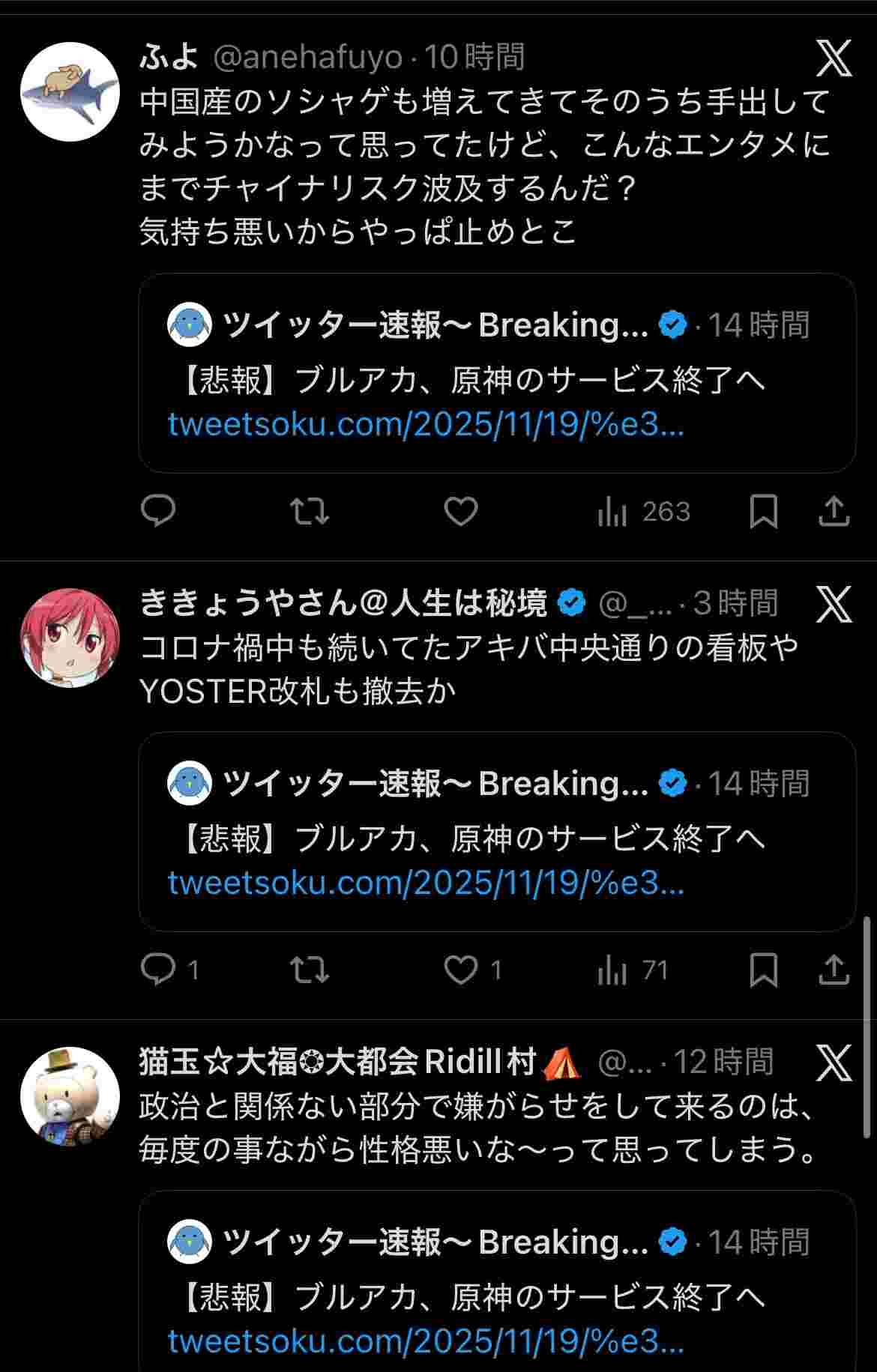Screen dimensions: 877x1372
Task: Open ききょうやさん's profile avatar
Action: [70, 638]
